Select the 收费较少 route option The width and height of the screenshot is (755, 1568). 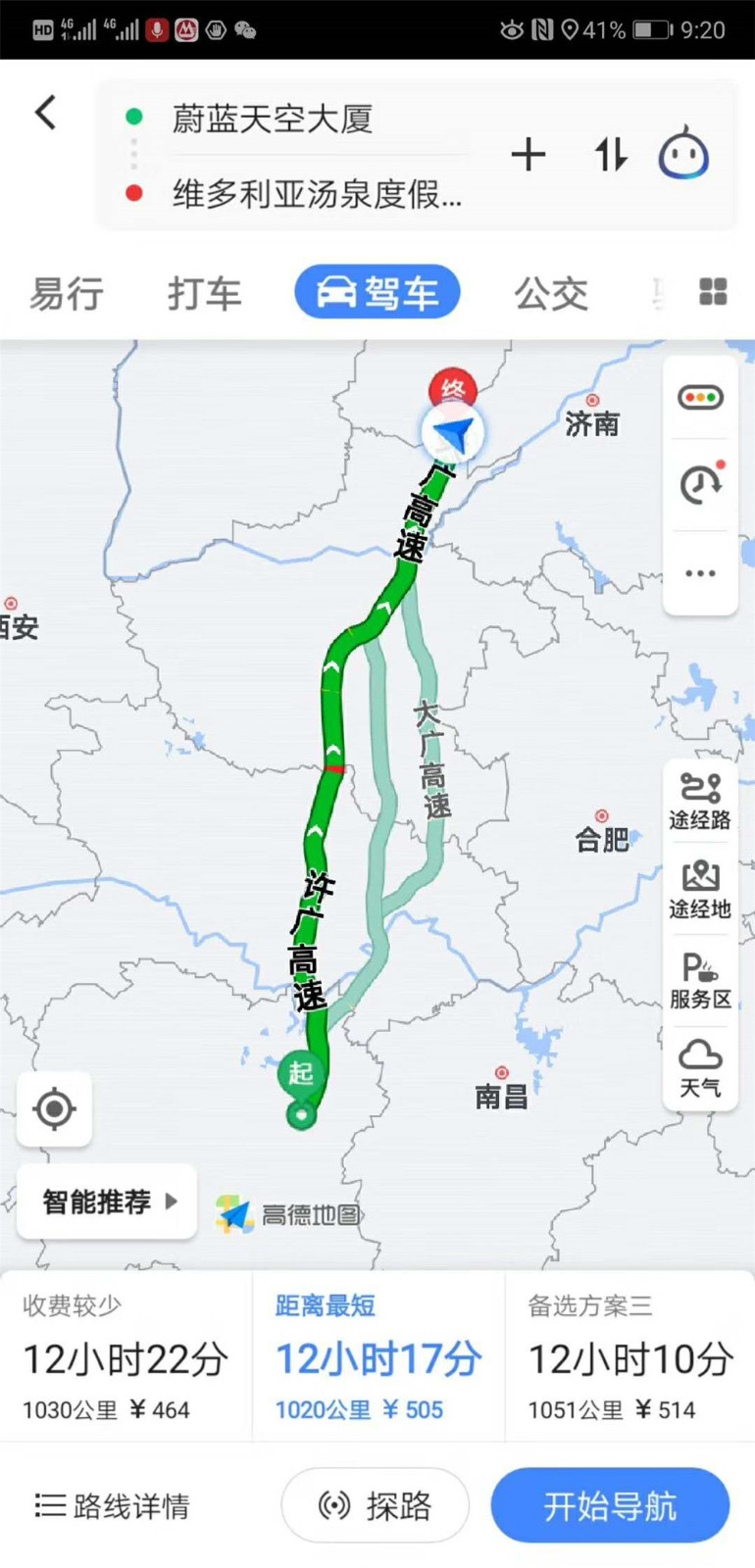(126, 1357)
